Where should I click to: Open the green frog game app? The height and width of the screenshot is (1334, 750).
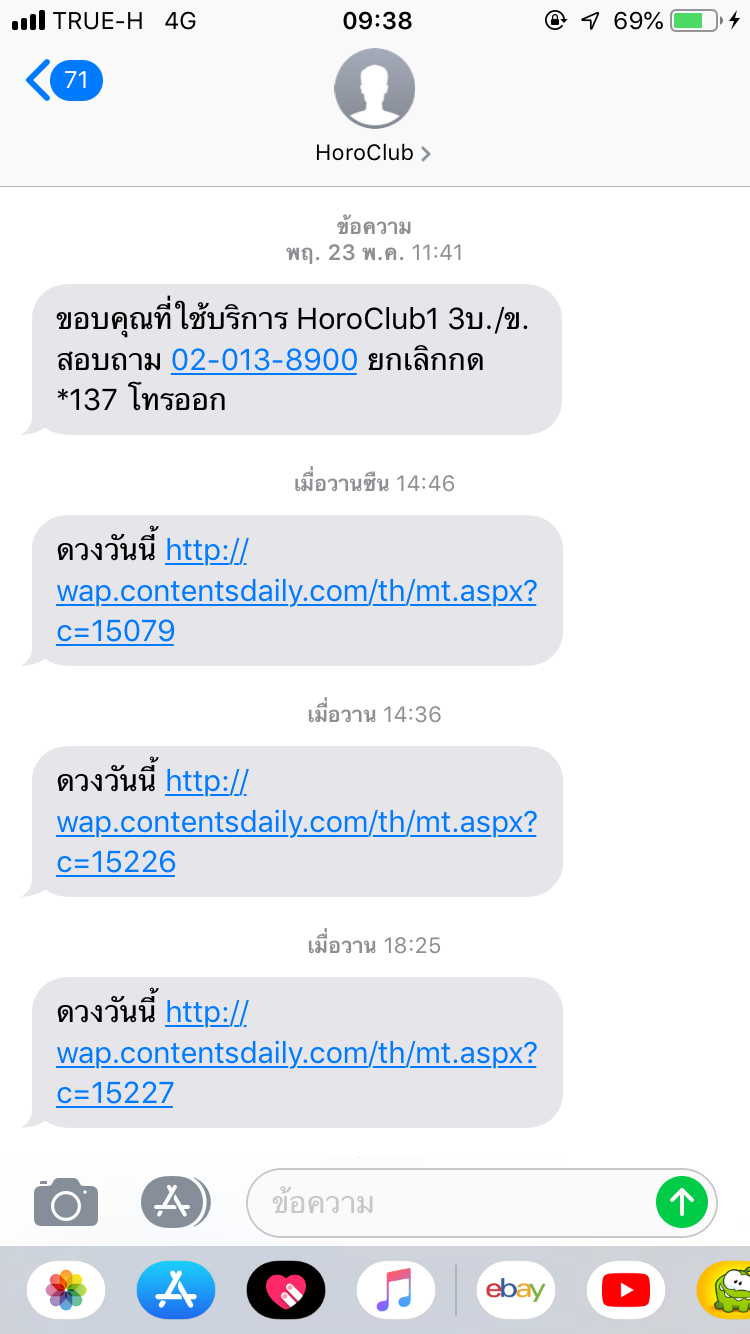point(724,1290)
